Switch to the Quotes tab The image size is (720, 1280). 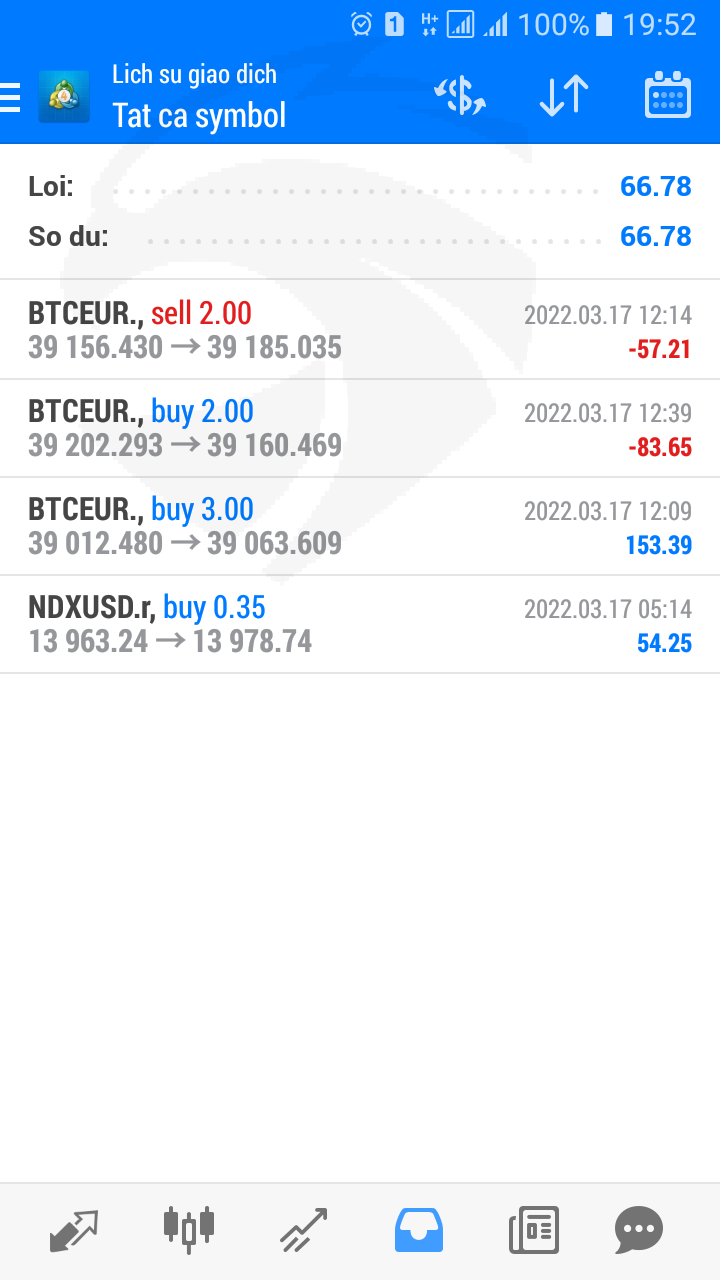coord(74,1230)
